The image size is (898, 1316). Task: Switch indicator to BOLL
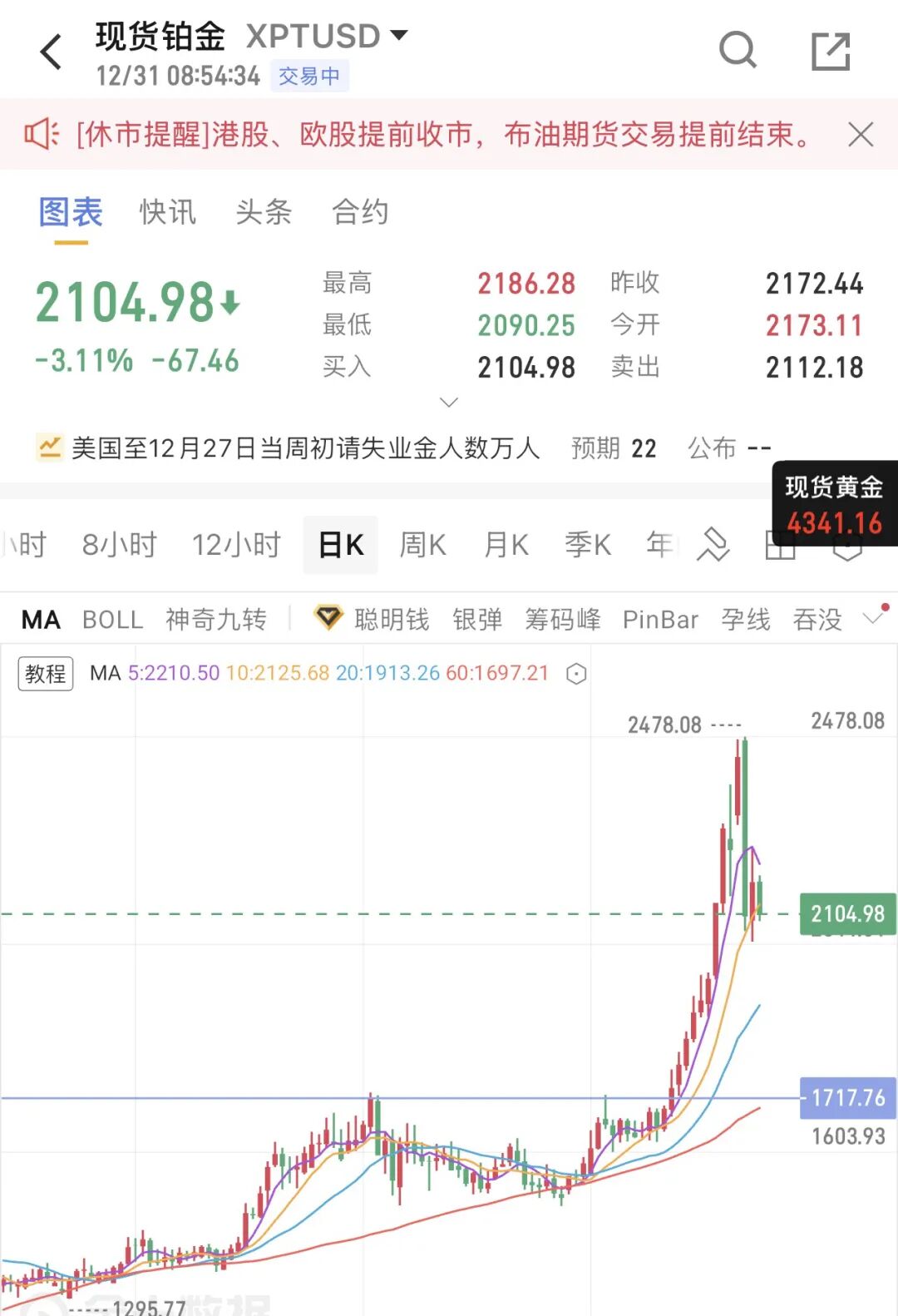[112, 620]
